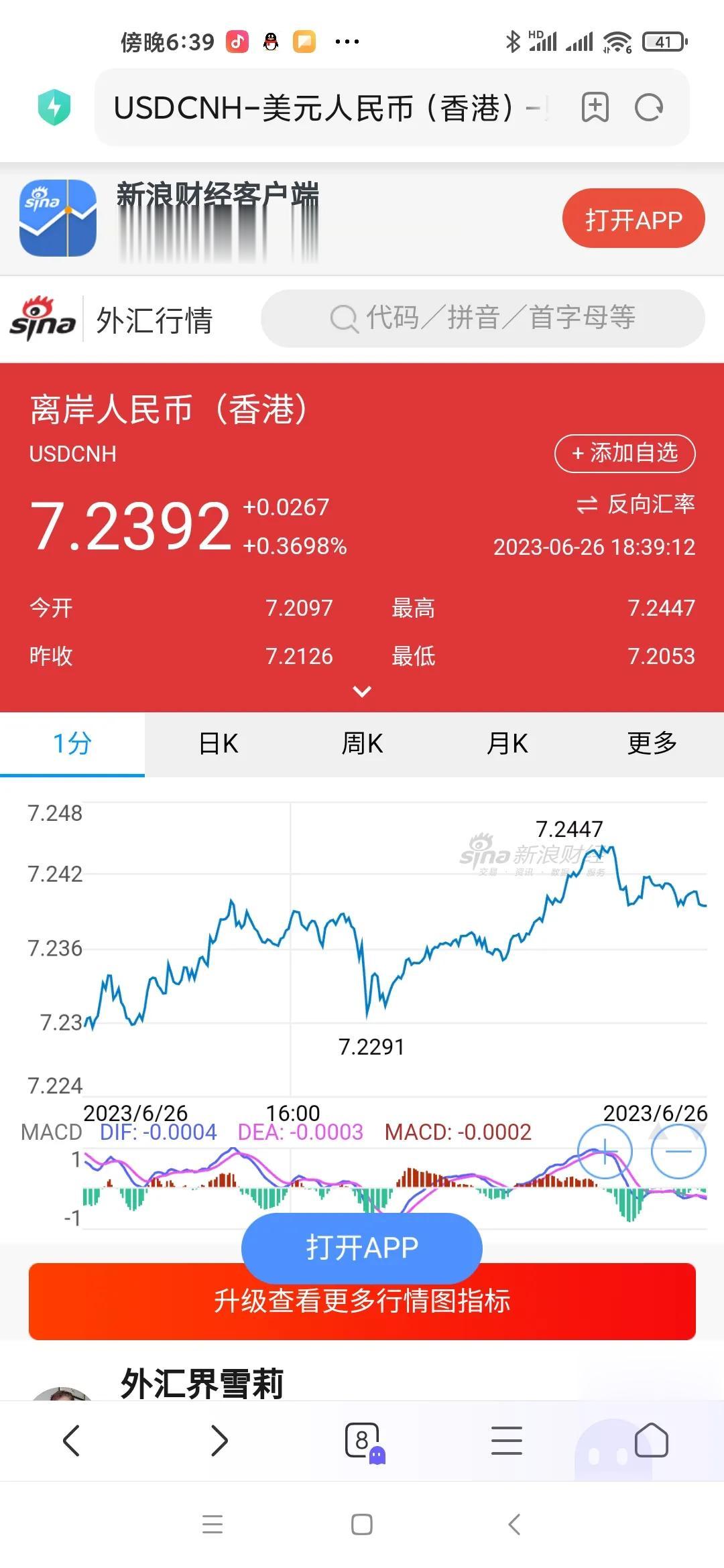The width and height of the screenshot is (724, 1568).
Task: Expand quote details with the down chevron
Action: pyautogui.click(x=362, y=690)
